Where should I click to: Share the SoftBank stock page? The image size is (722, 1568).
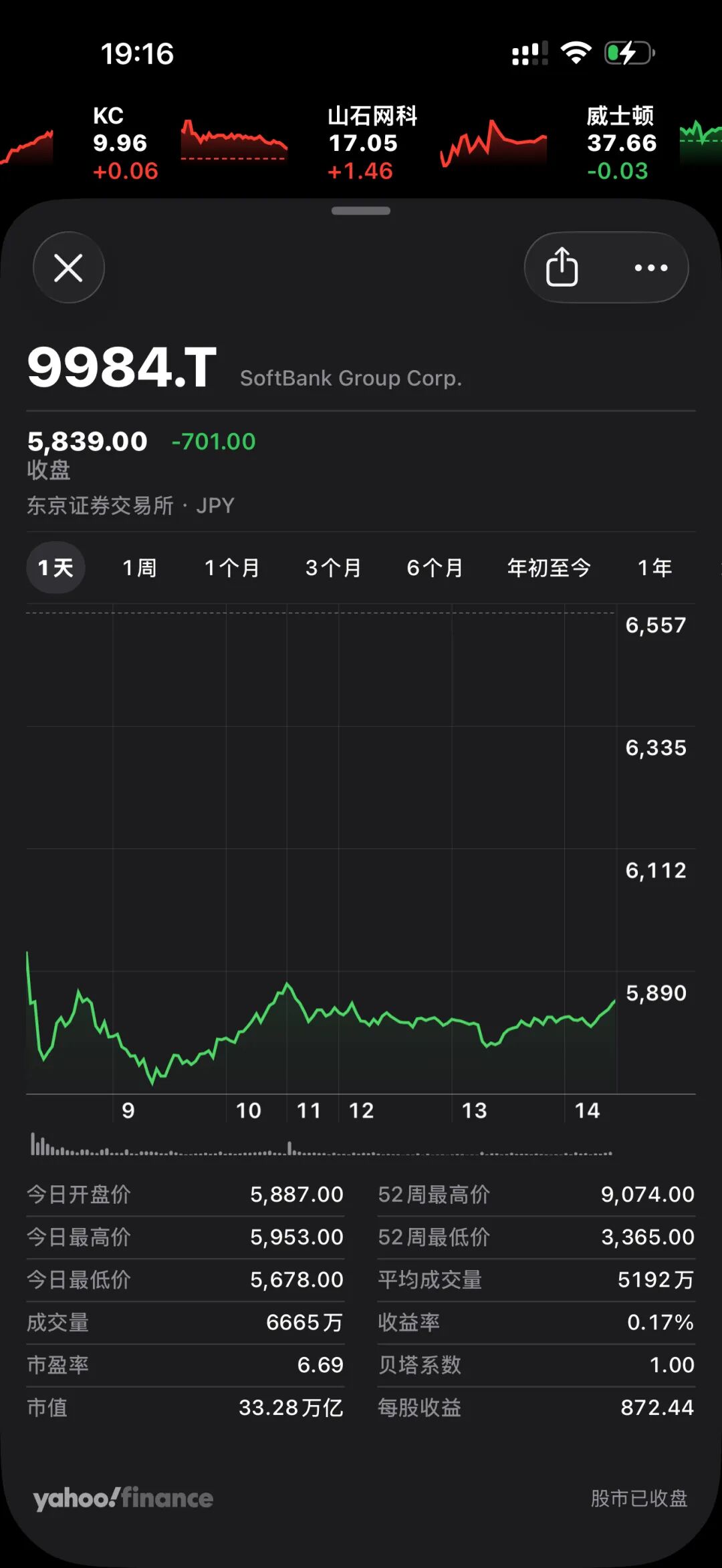click(562, 267)
